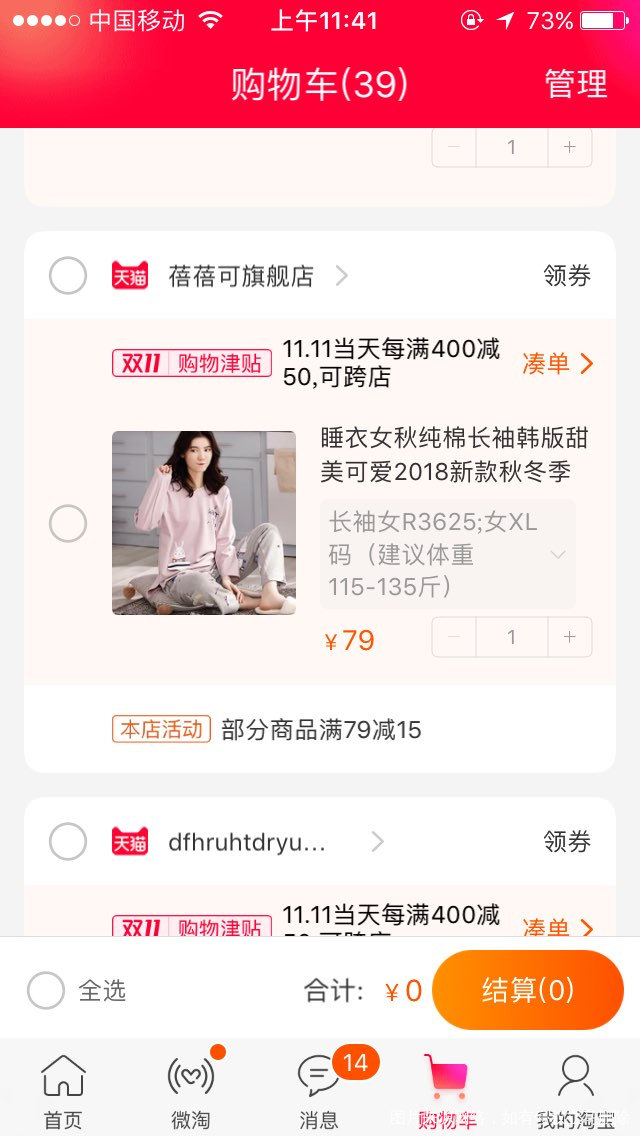Viewport: 640px width, 1136px height.
Task: Open the pink pajama product image
Action: click(204, 523)
